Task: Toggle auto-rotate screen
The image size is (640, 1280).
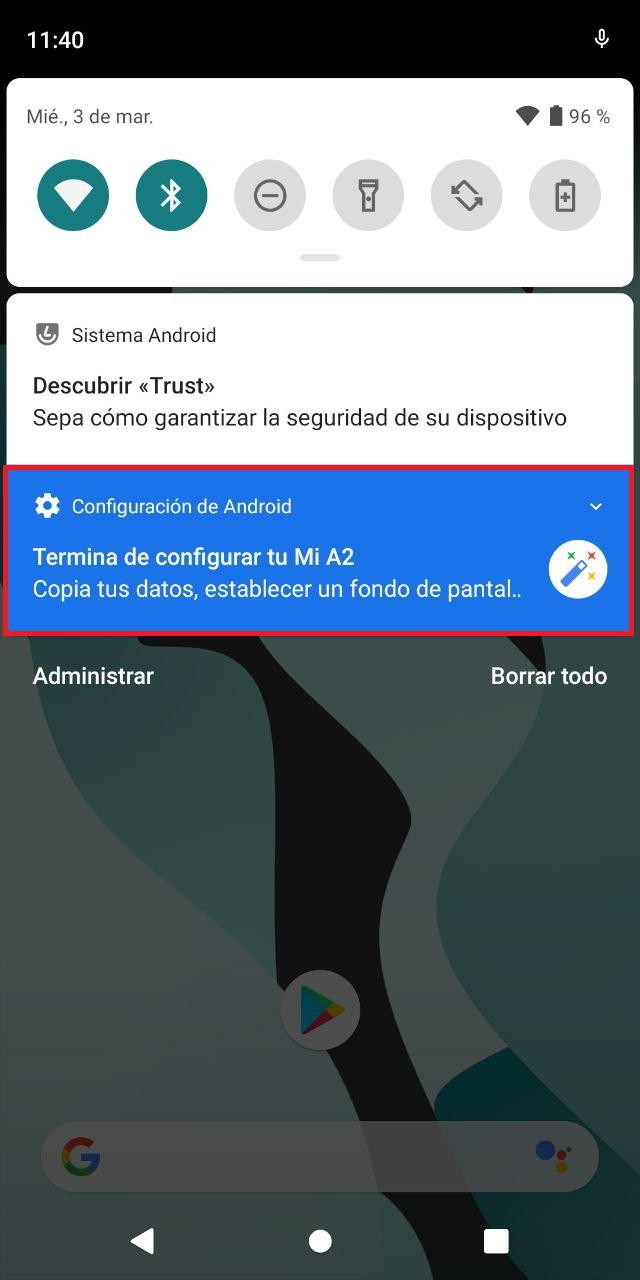Action: tap(466, 196)
